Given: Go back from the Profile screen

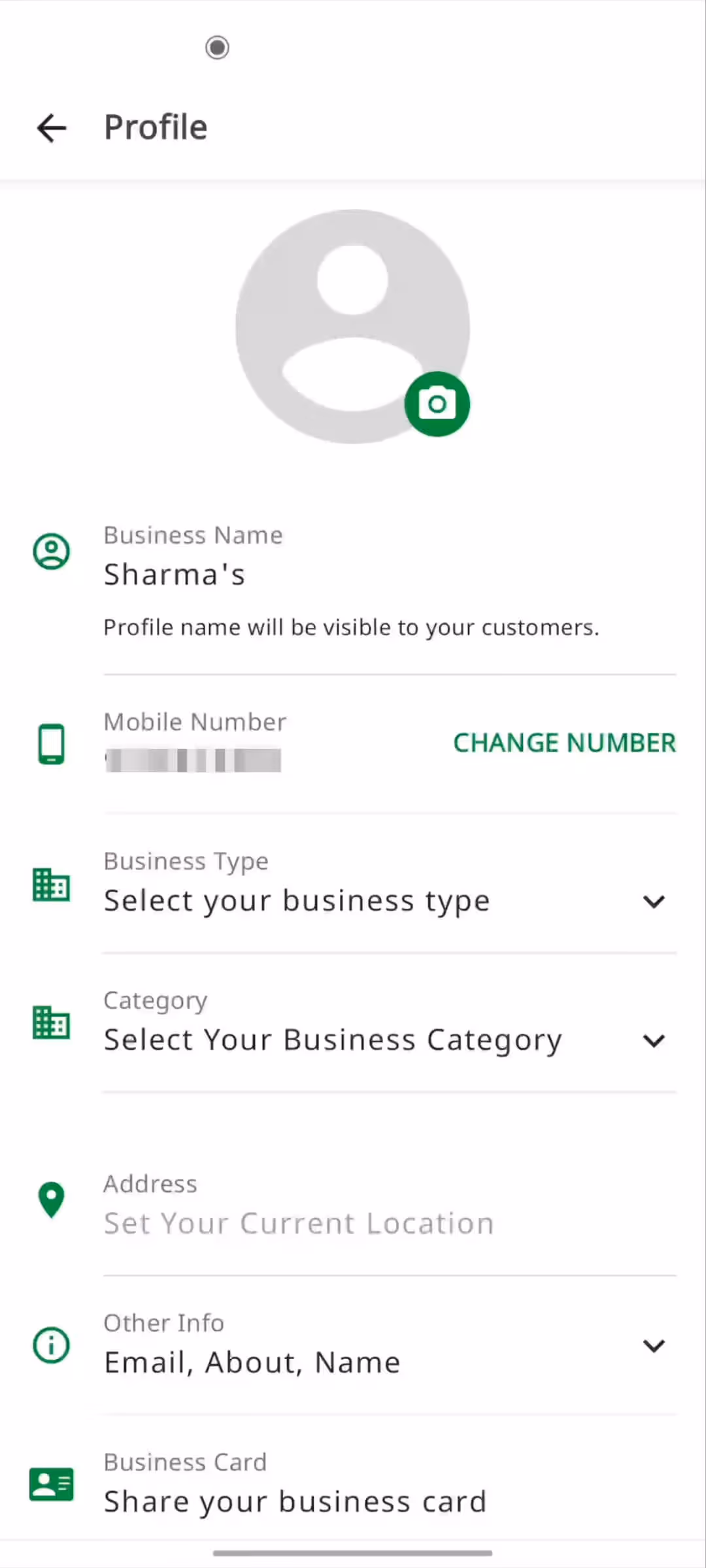Looking at the screenshot, I should tap(52, 127).
